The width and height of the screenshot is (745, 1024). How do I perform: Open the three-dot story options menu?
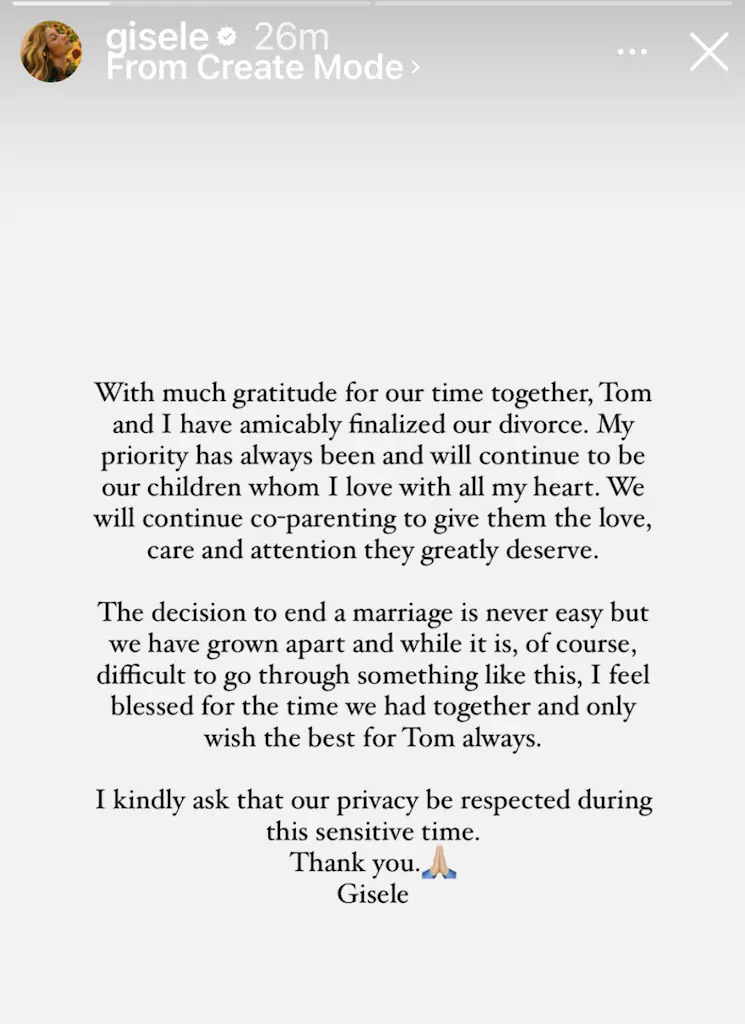click(632, 52)
